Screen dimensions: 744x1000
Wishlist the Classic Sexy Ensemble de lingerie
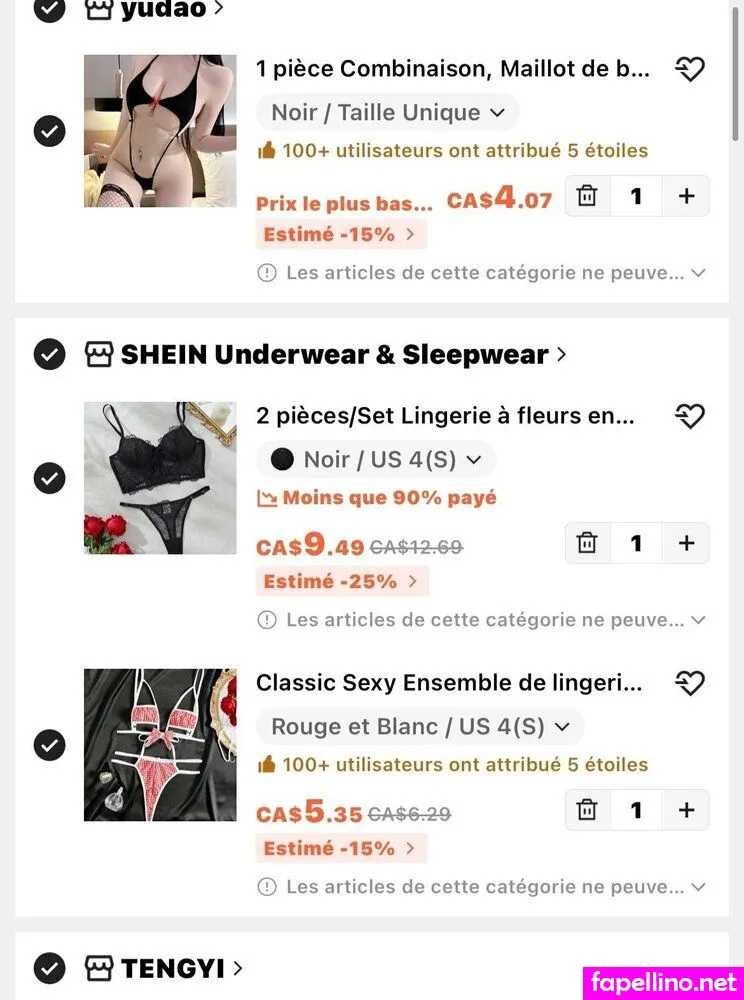(689, 683)
